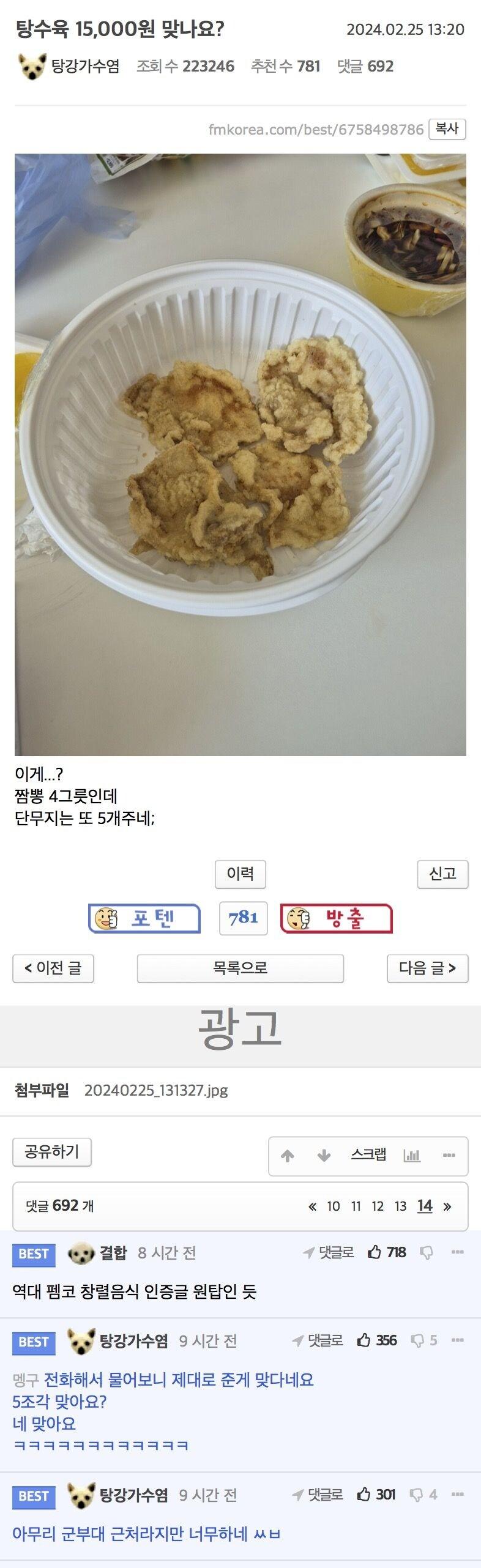The image size is (481, 1568).
Task: Open more options on 결합's comment
Action: pos(457,1252)
